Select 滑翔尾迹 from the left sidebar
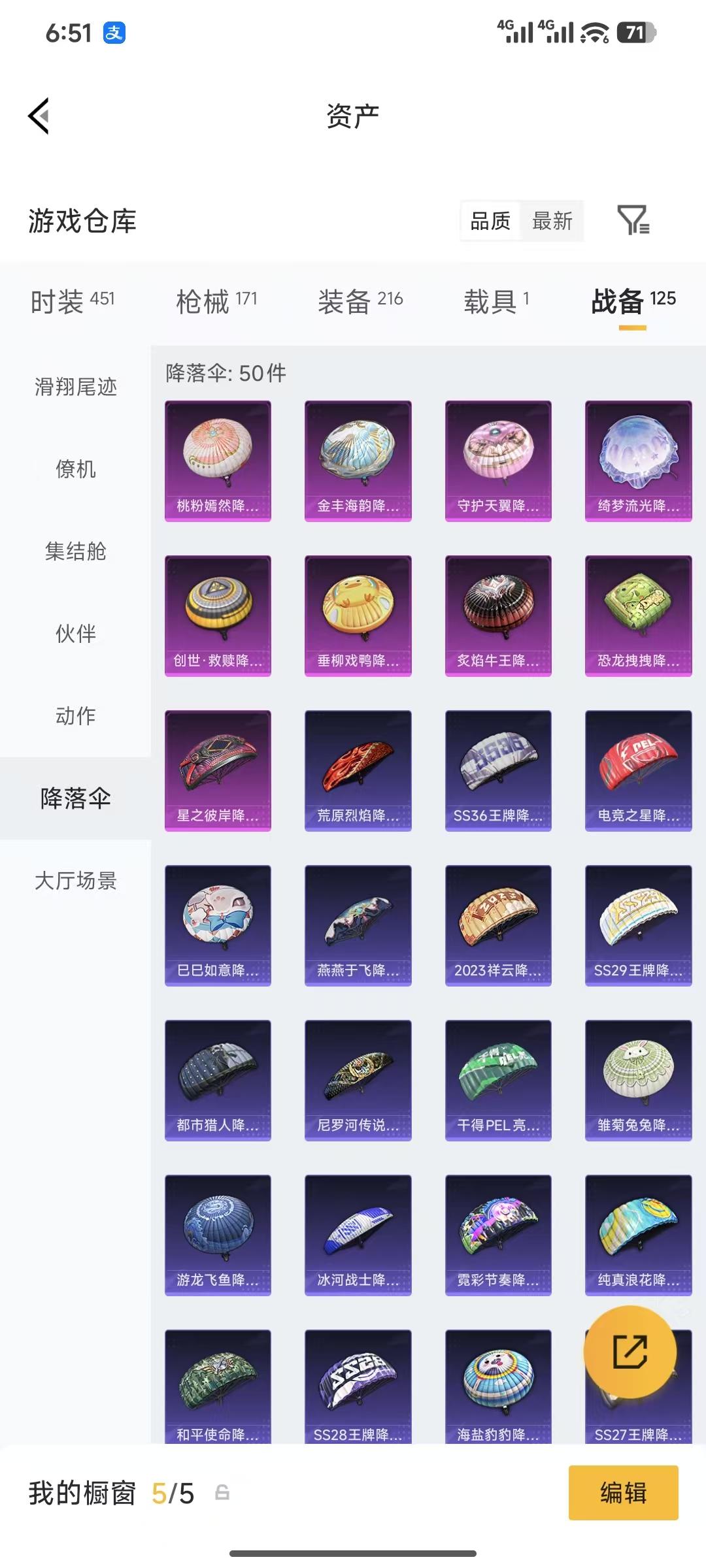Image resolution: width=706 pixels, height=1568 pixels. [74, 387]
